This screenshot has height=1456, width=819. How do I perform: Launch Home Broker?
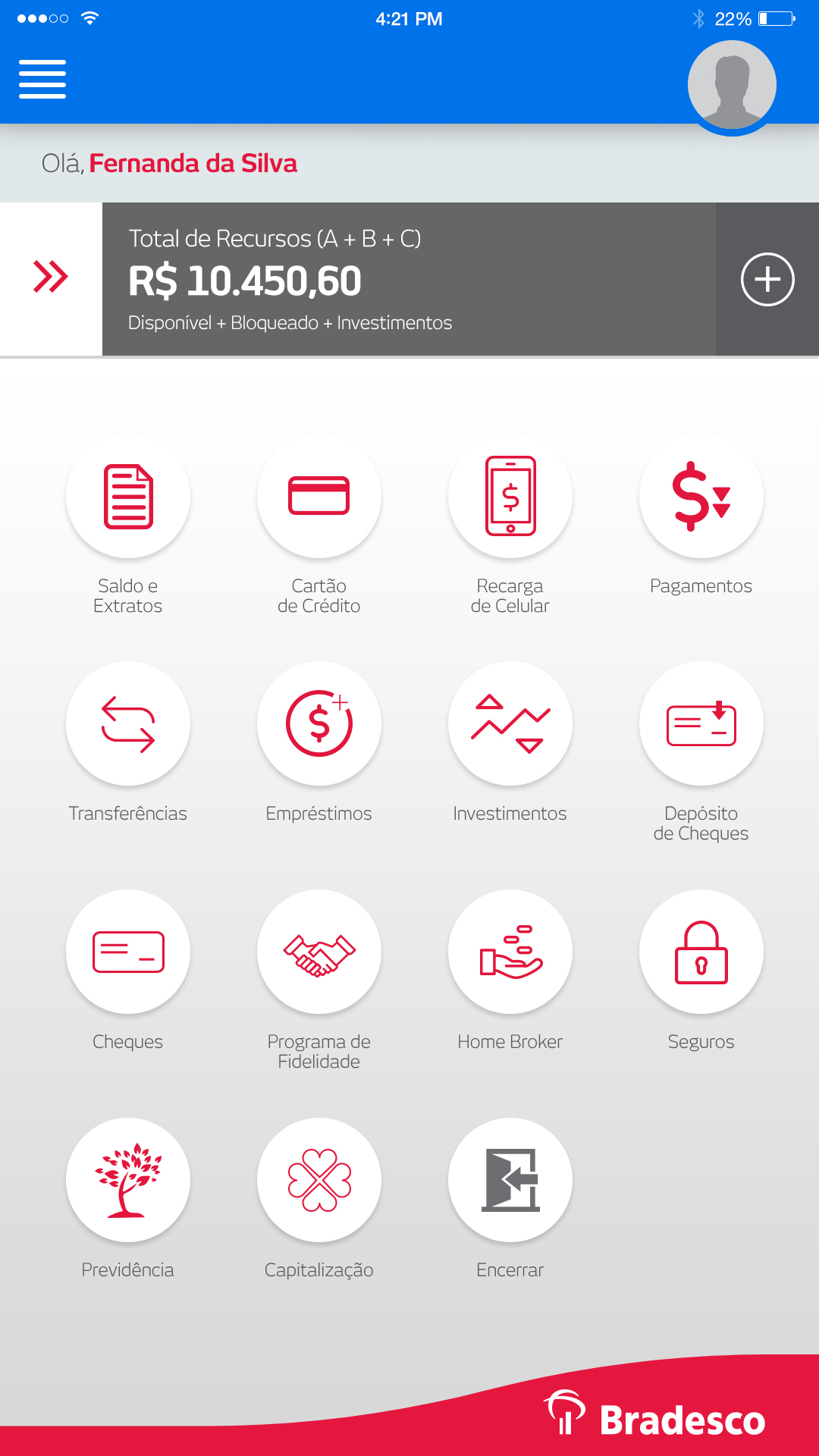tap(510, 952)
